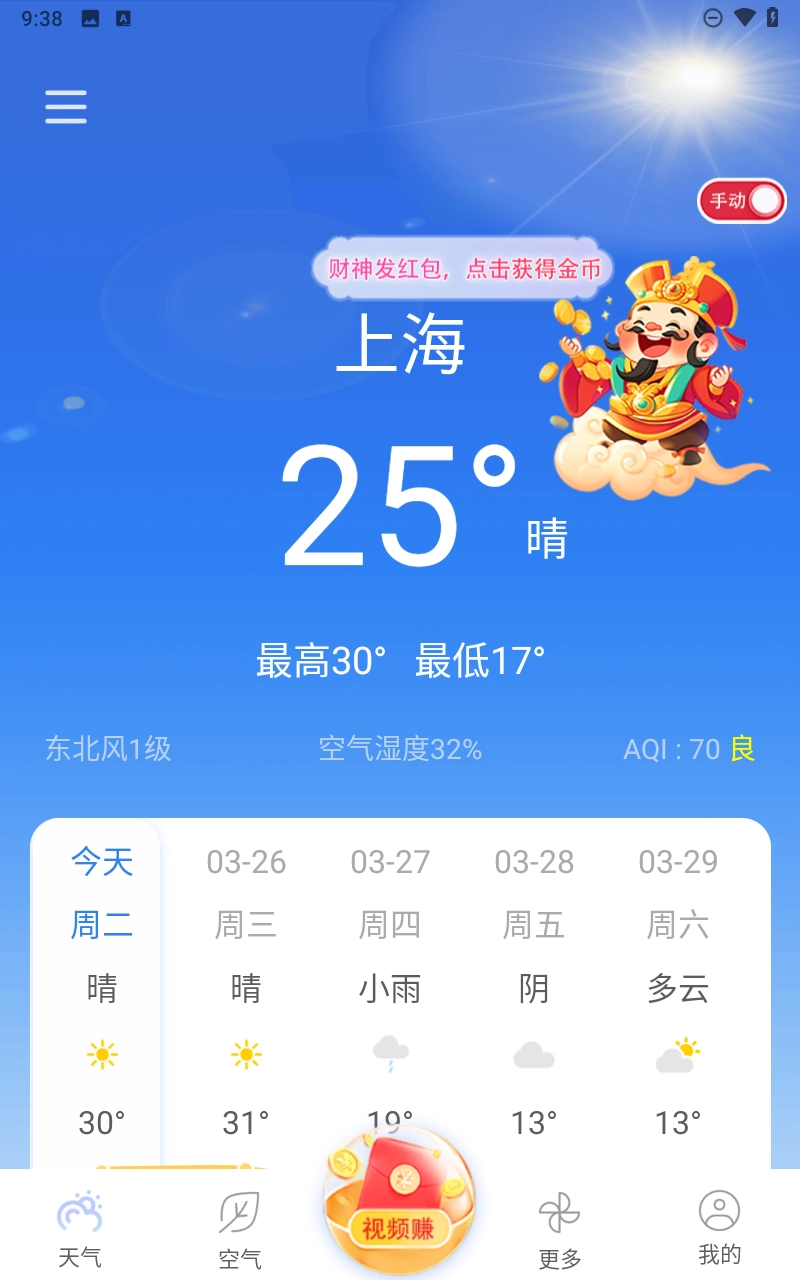Toggle the 手动 manual switch

740,200
